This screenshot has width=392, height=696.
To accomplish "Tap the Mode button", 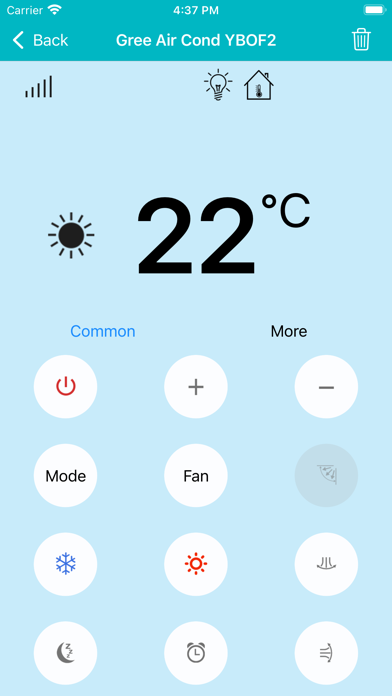I will click(x=65, y=475).
